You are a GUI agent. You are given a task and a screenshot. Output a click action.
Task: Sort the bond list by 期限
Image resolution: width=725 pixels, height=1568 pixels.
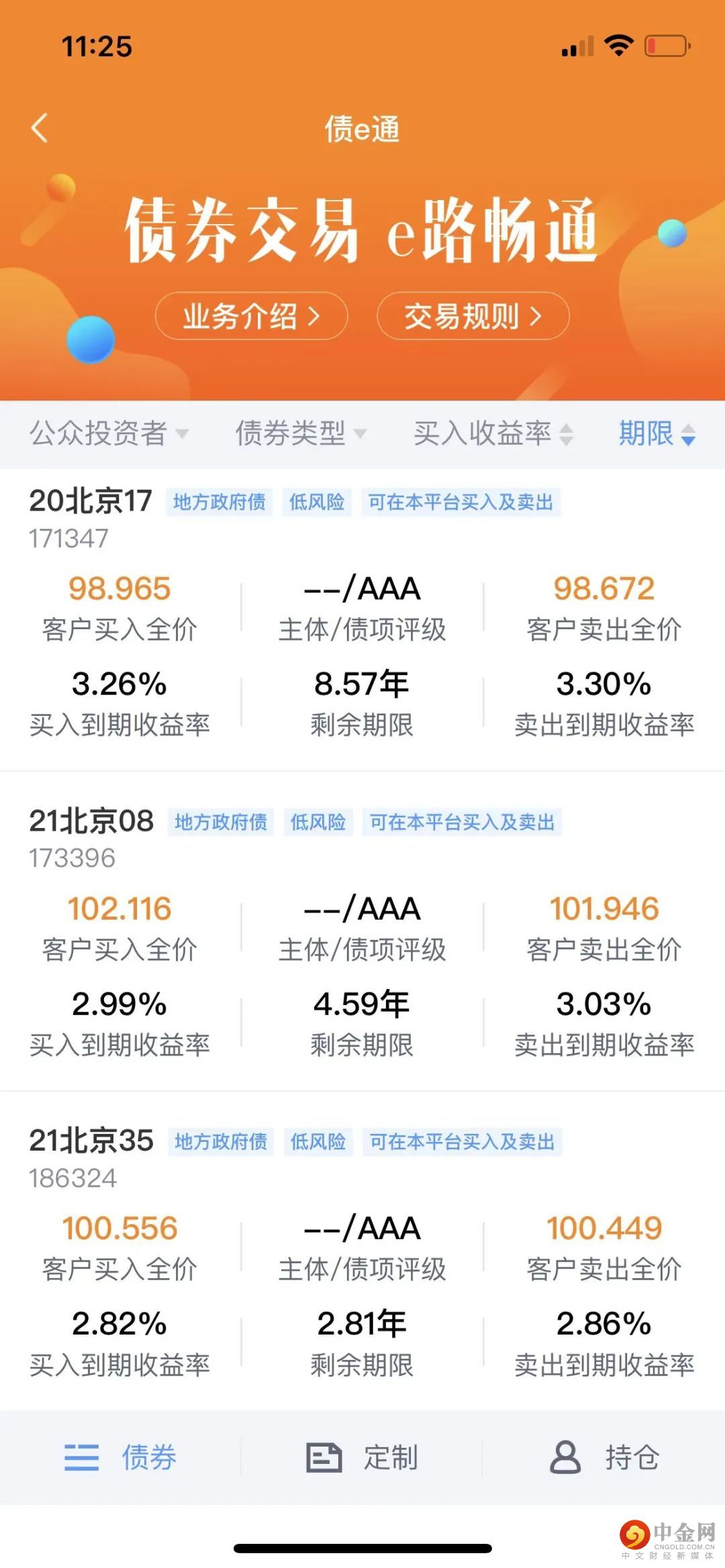point(657,433)
